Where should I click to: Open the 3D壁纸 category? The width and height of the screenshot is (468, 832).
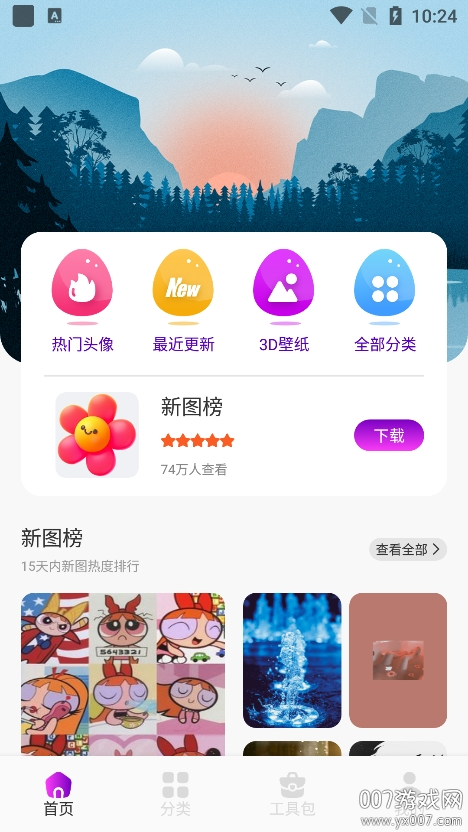click(x=284, y=301)
